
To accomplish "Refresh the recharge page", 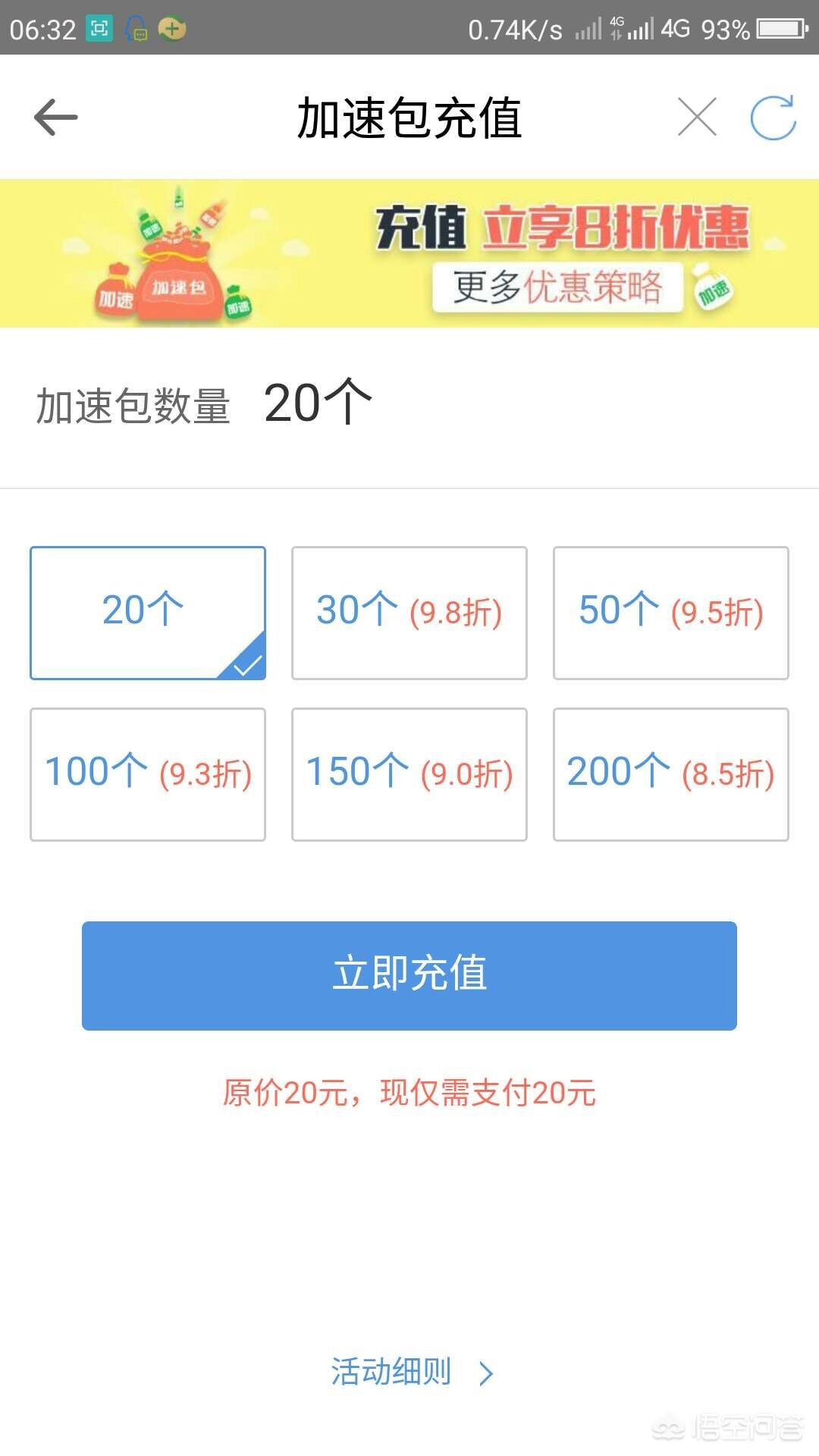I will pos(773,118).
